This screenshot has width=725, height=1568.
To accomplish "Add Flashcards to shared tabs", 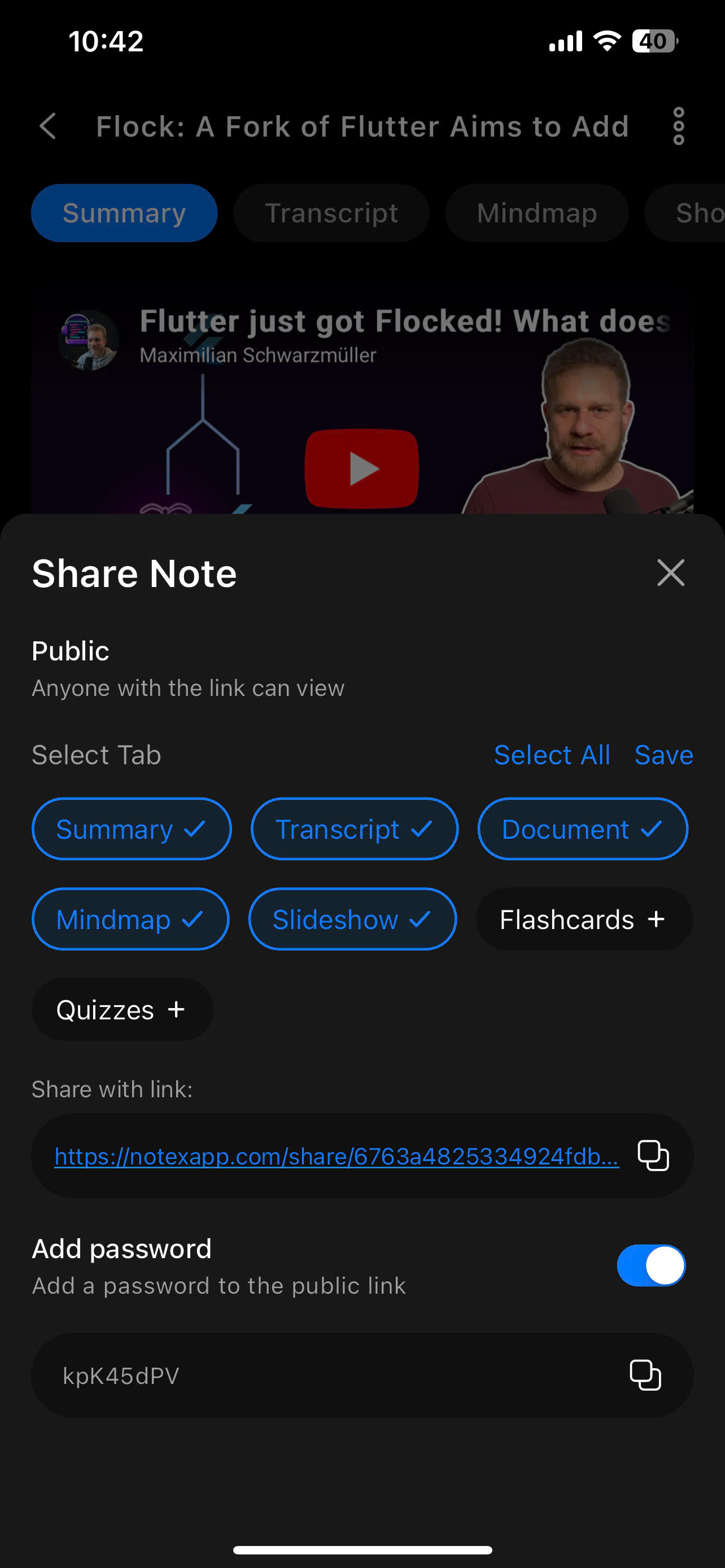I will pos(584,918).
